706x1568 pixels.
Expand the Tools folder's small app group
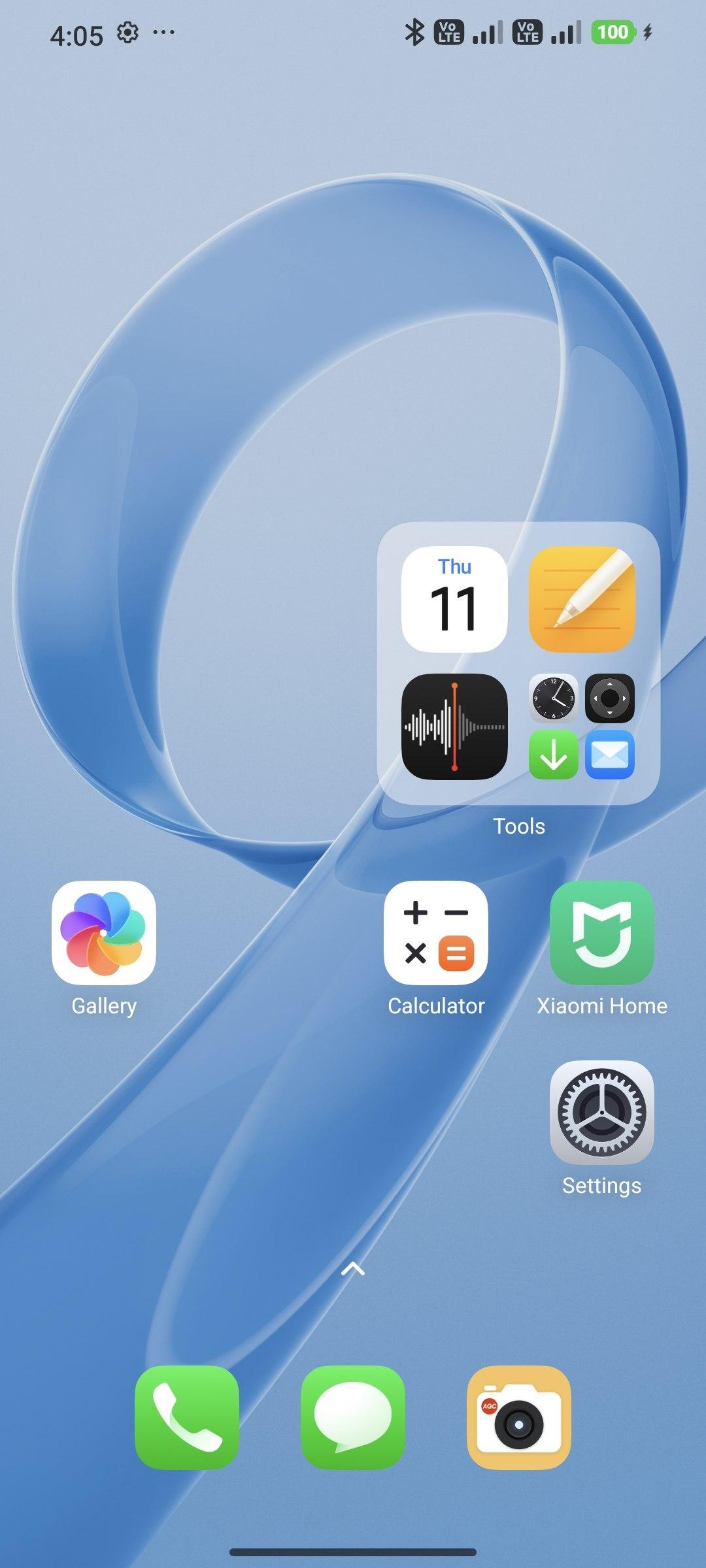tap(582, 727)
